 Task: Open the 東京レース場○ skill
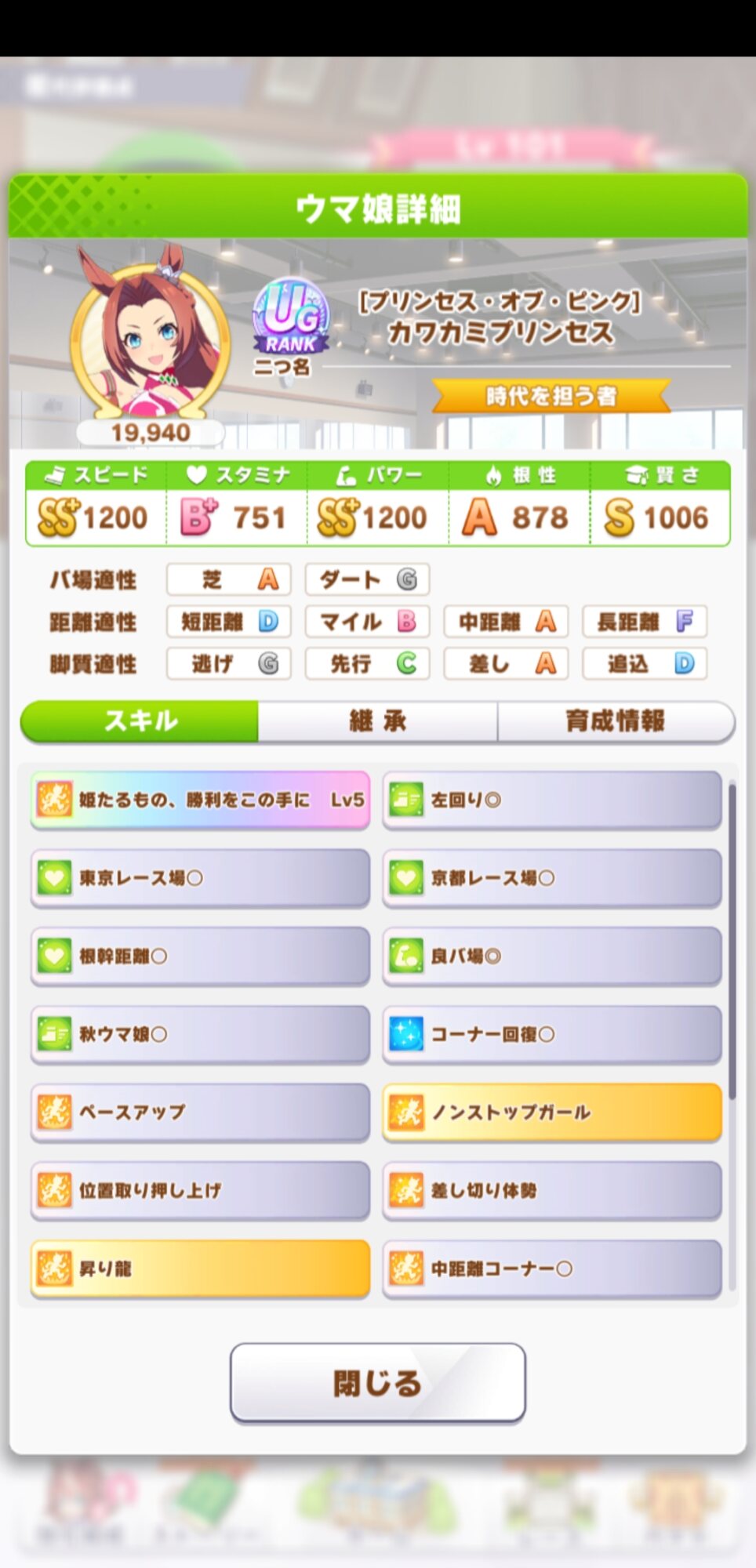(200, 878)
